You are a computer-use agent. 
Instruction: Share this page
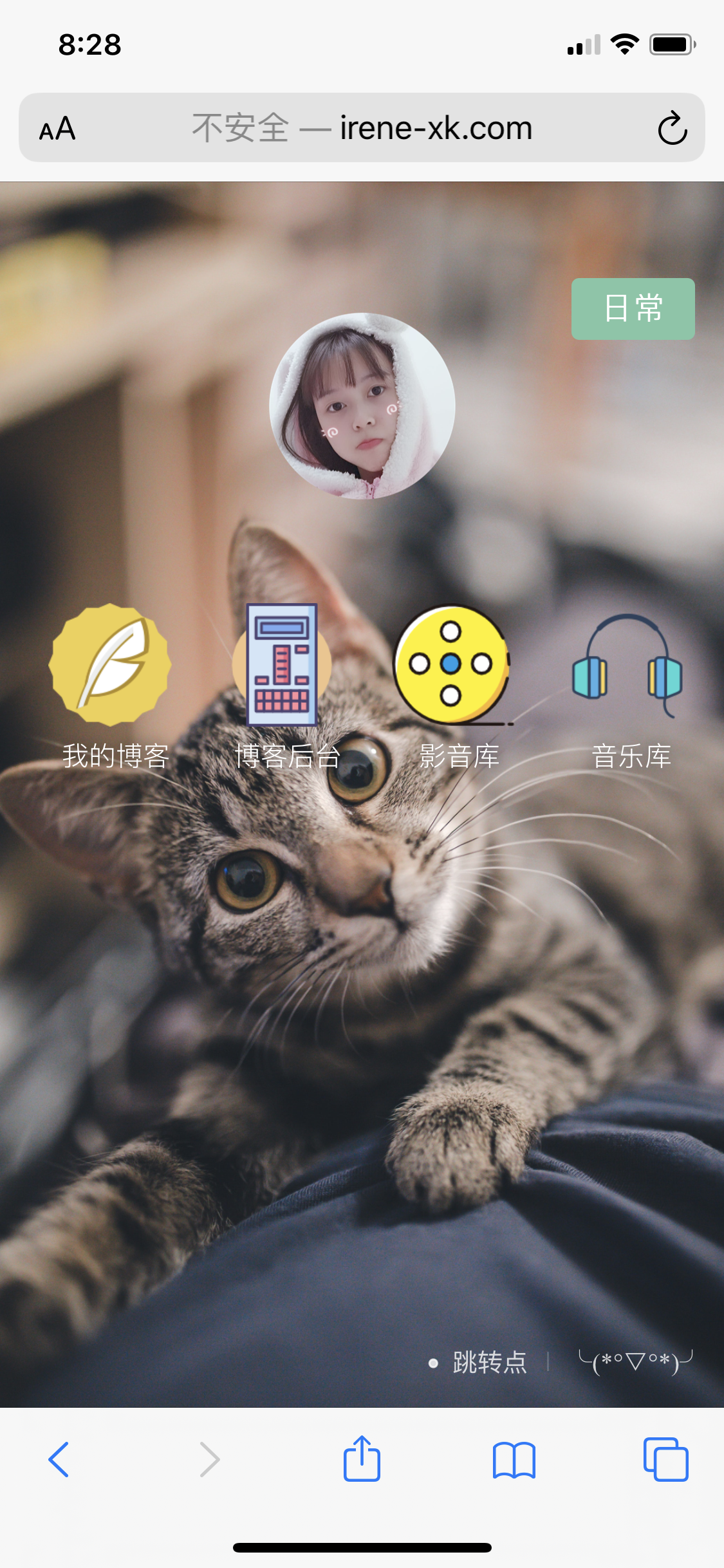click(x=362, y=1459)
